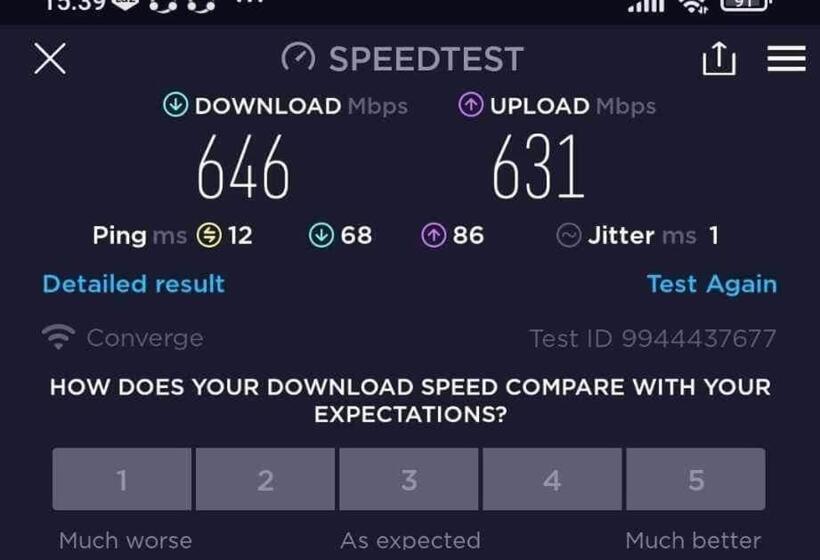This screenshot has height=560, width=820.
Task: Share the speed test result
Action: click(718, 60)
